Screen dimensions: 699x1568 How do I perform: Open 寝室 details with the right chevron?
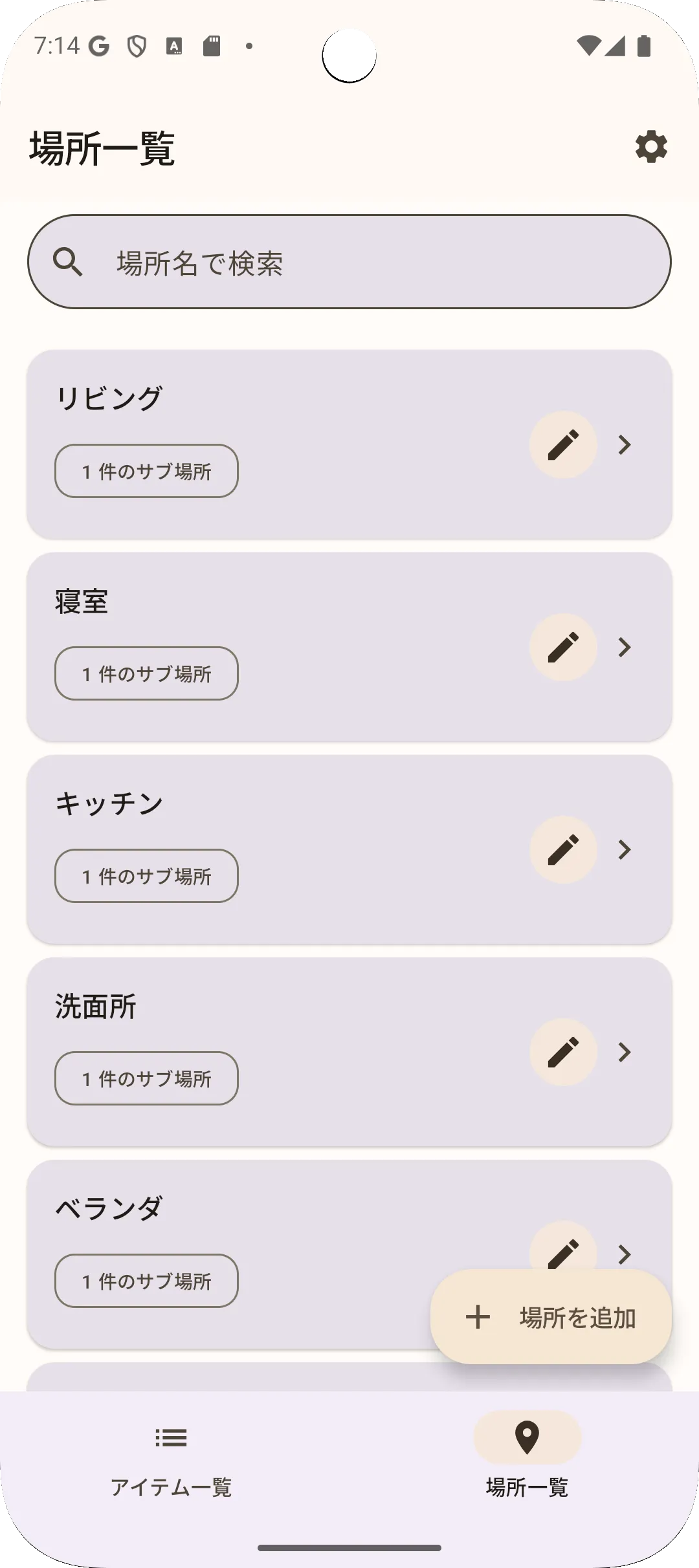coord(623,646)
